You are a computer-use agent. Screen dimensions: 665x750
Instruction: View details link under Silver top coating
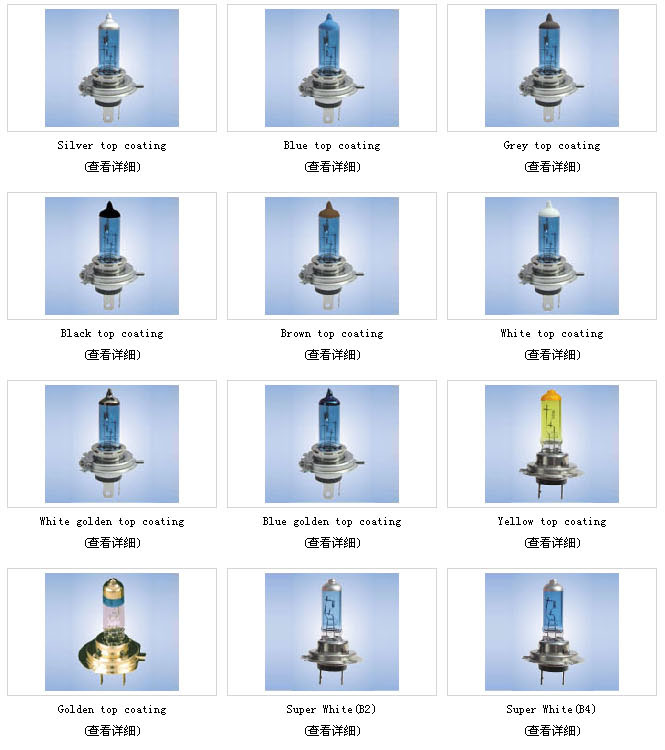(112, 167)
